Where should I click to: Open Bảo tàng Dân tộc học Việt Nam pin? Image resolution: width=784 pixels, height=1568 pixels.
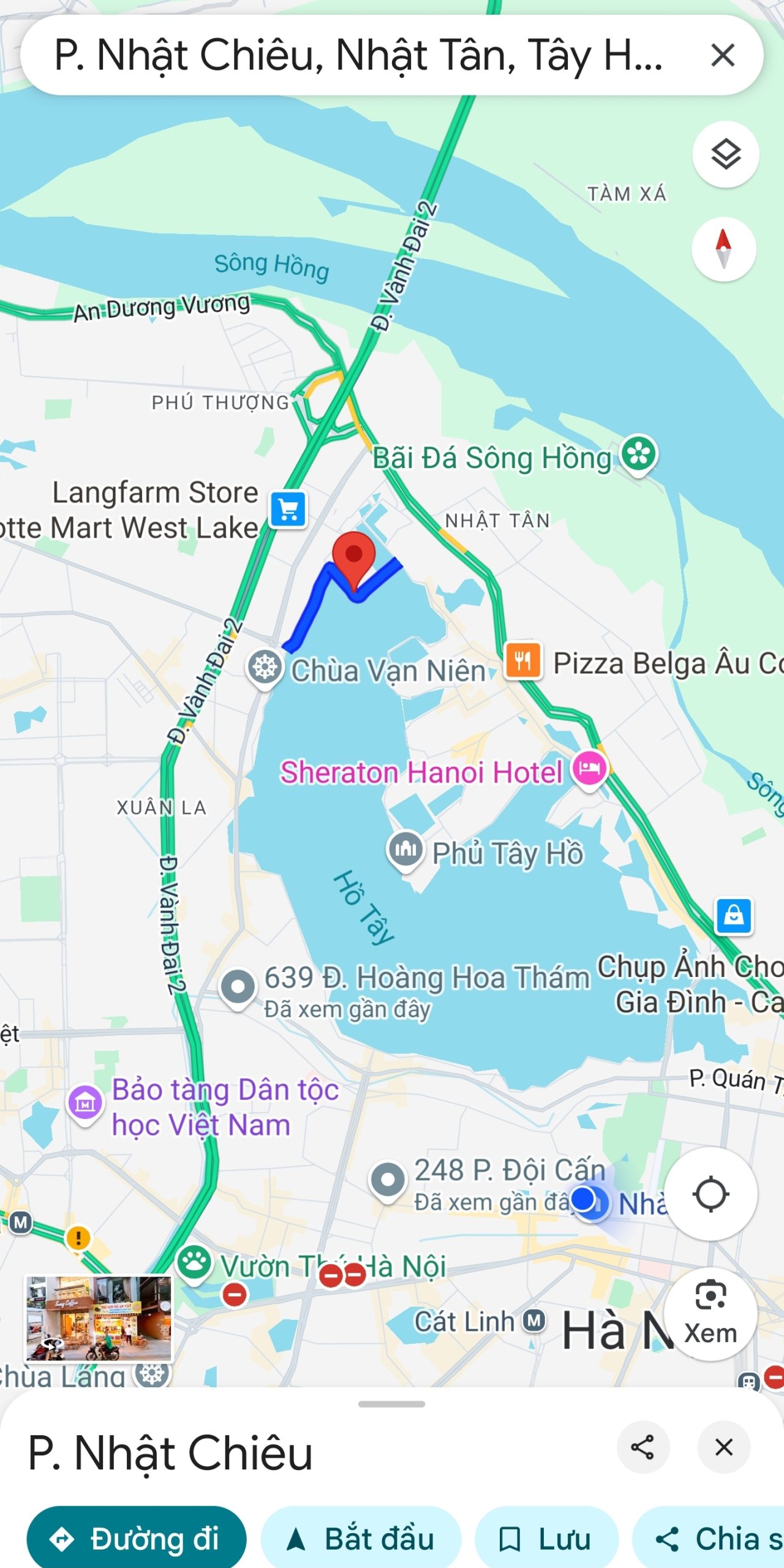pos(85,1104)
